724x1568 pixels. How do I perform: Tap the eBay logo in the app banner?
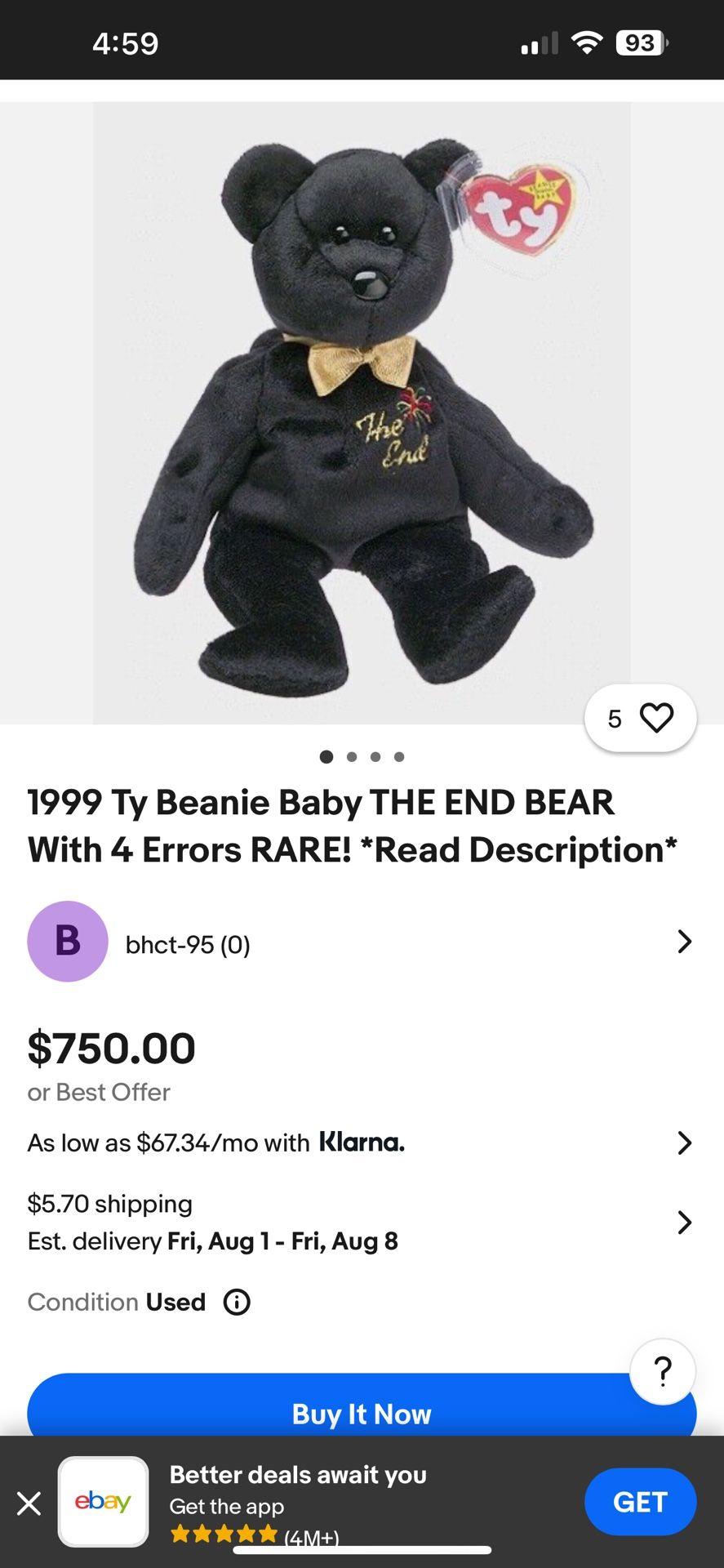coord(103,1501)
